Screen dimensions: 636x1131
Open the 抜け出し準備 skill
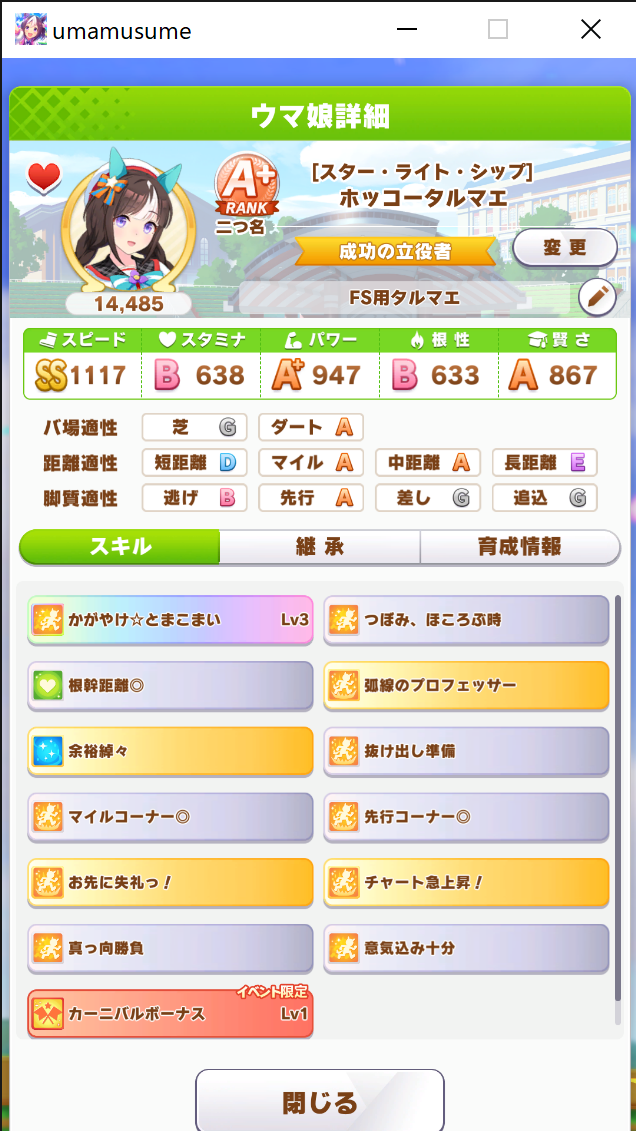466,751
